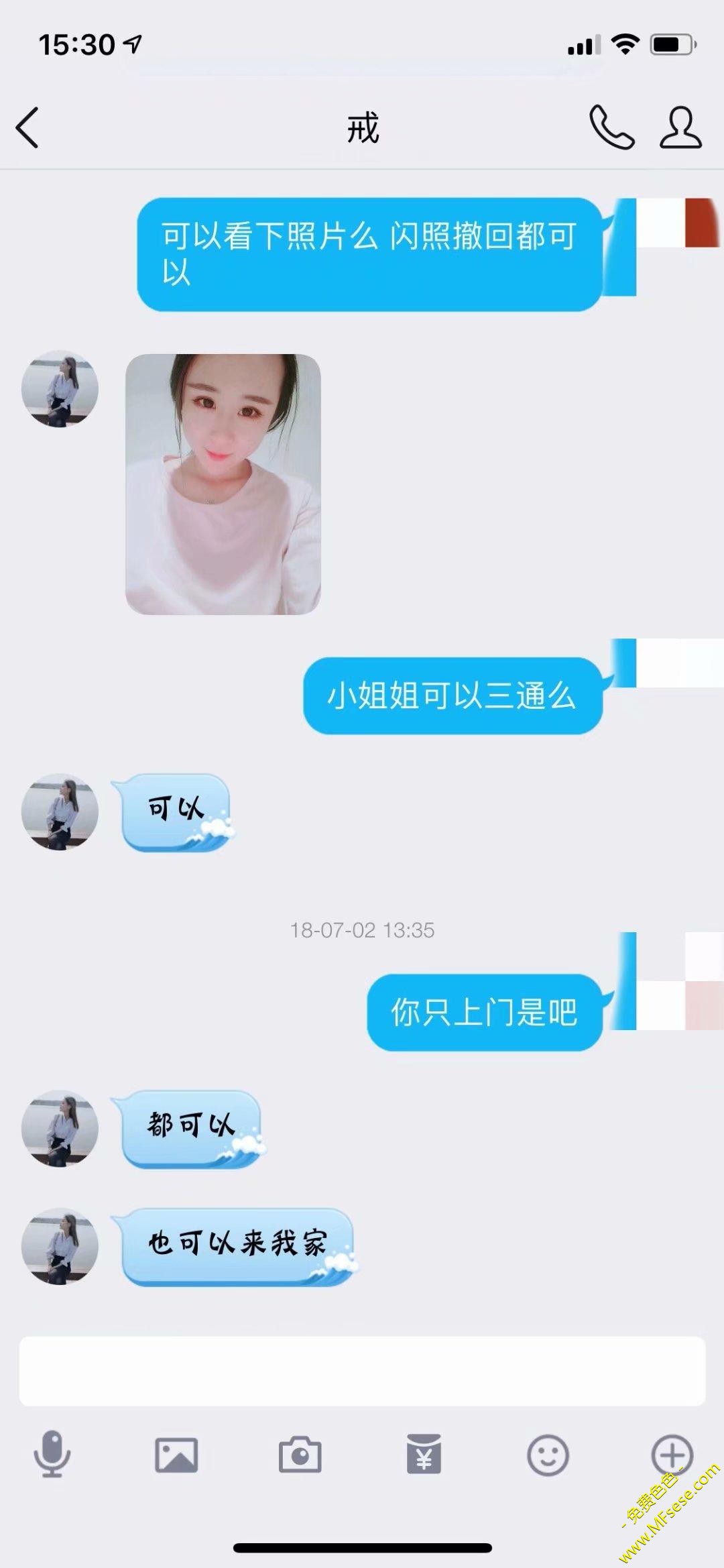Tap the message input field
Screen dimensions: 724x1568
(x=362, y=1371)
